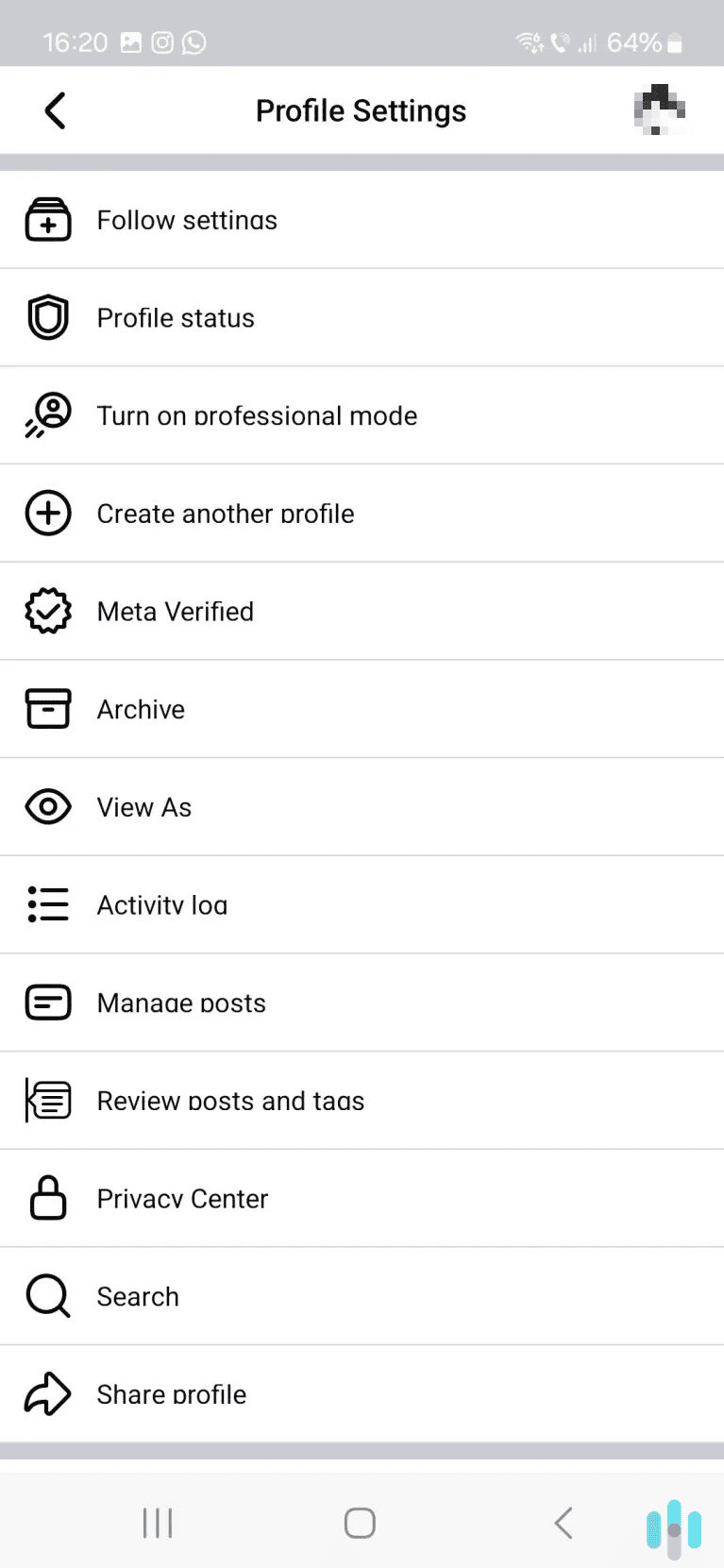Image resolution: width=724 pixels, height=1568 pixels.
Task: Tap the Create another profile plus icon
Action: point(48,513)
